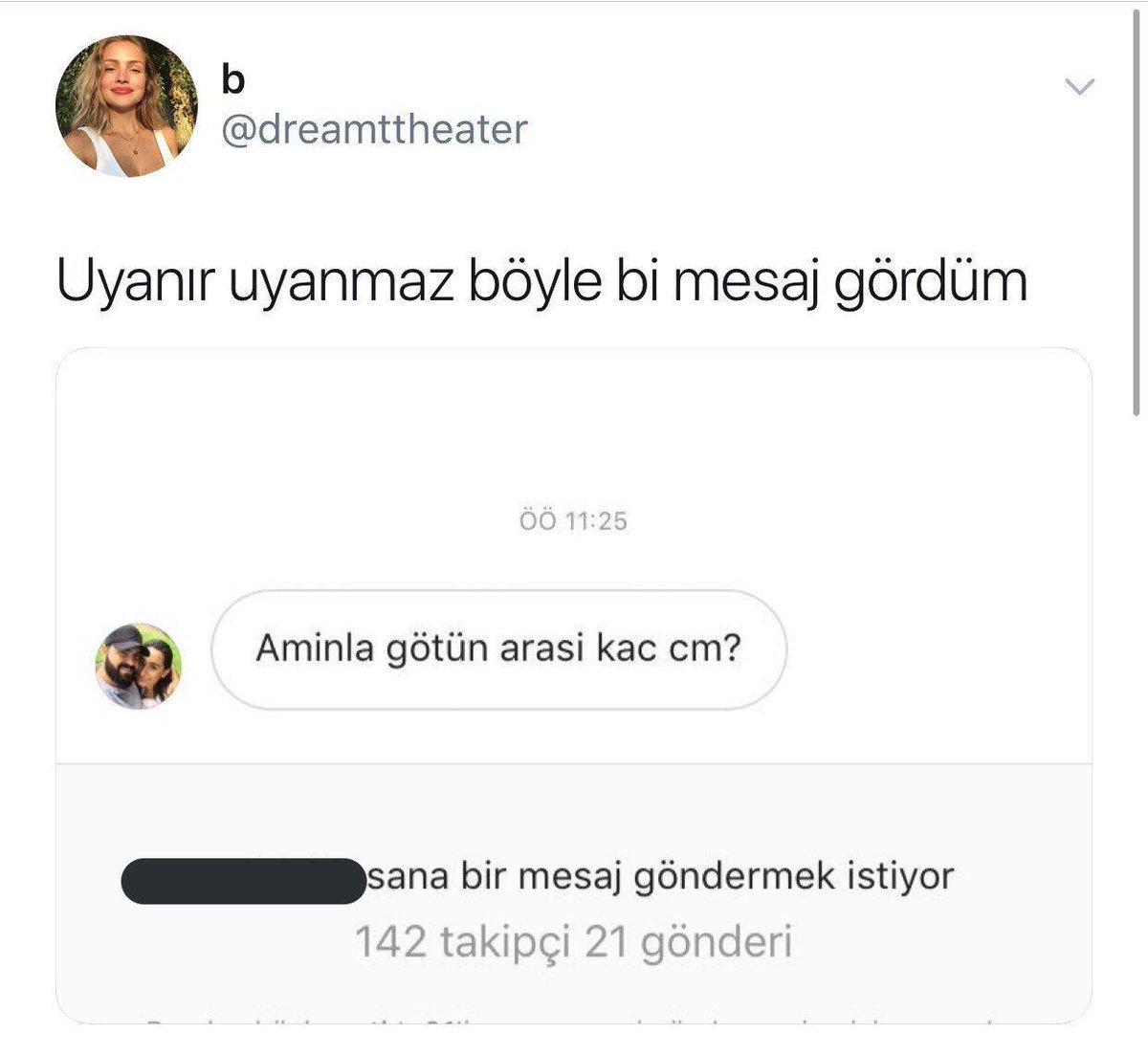This screenshot has width=1148, height=1055.
Task: Open the tweet options chevron menu
Action: point(1079,87)
